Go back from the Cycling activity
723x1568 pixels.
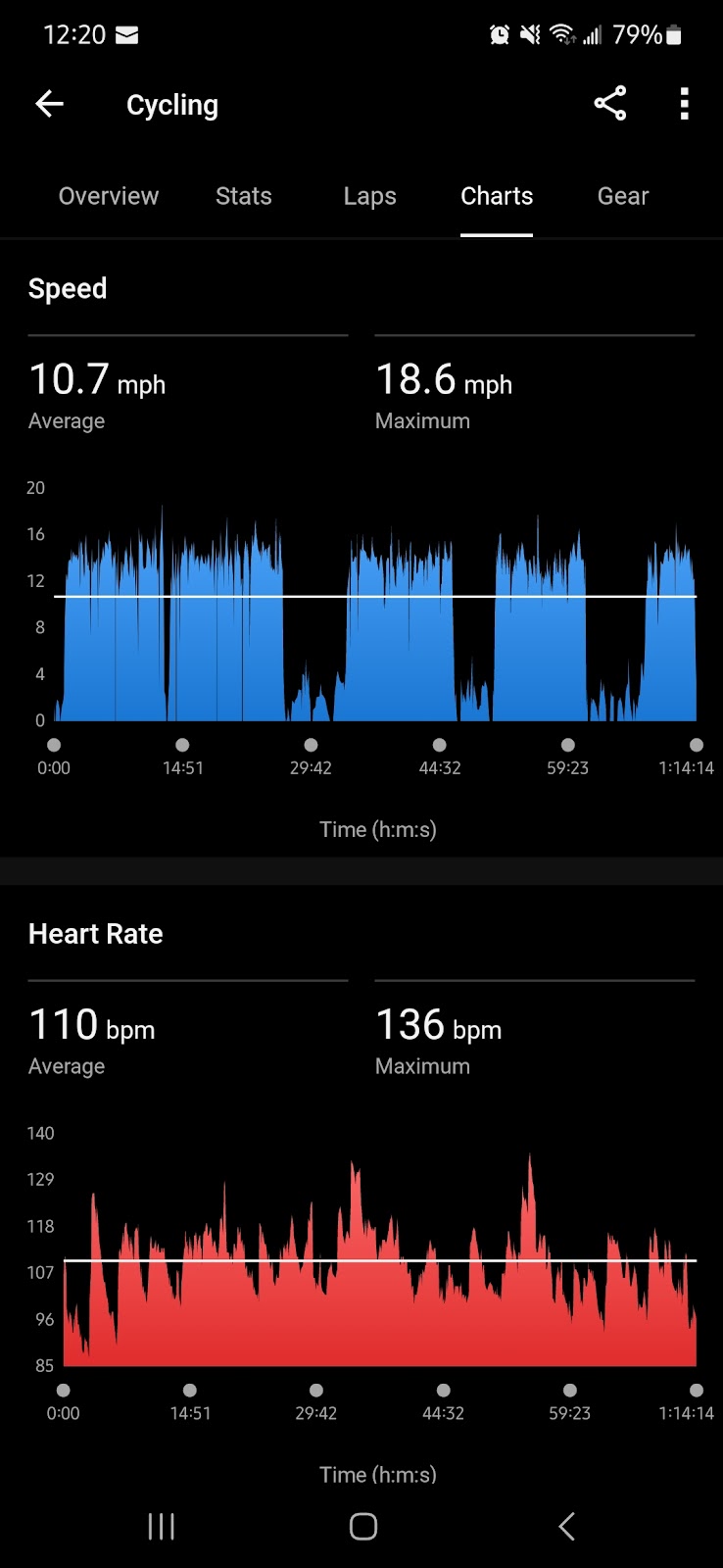point(49,104)
